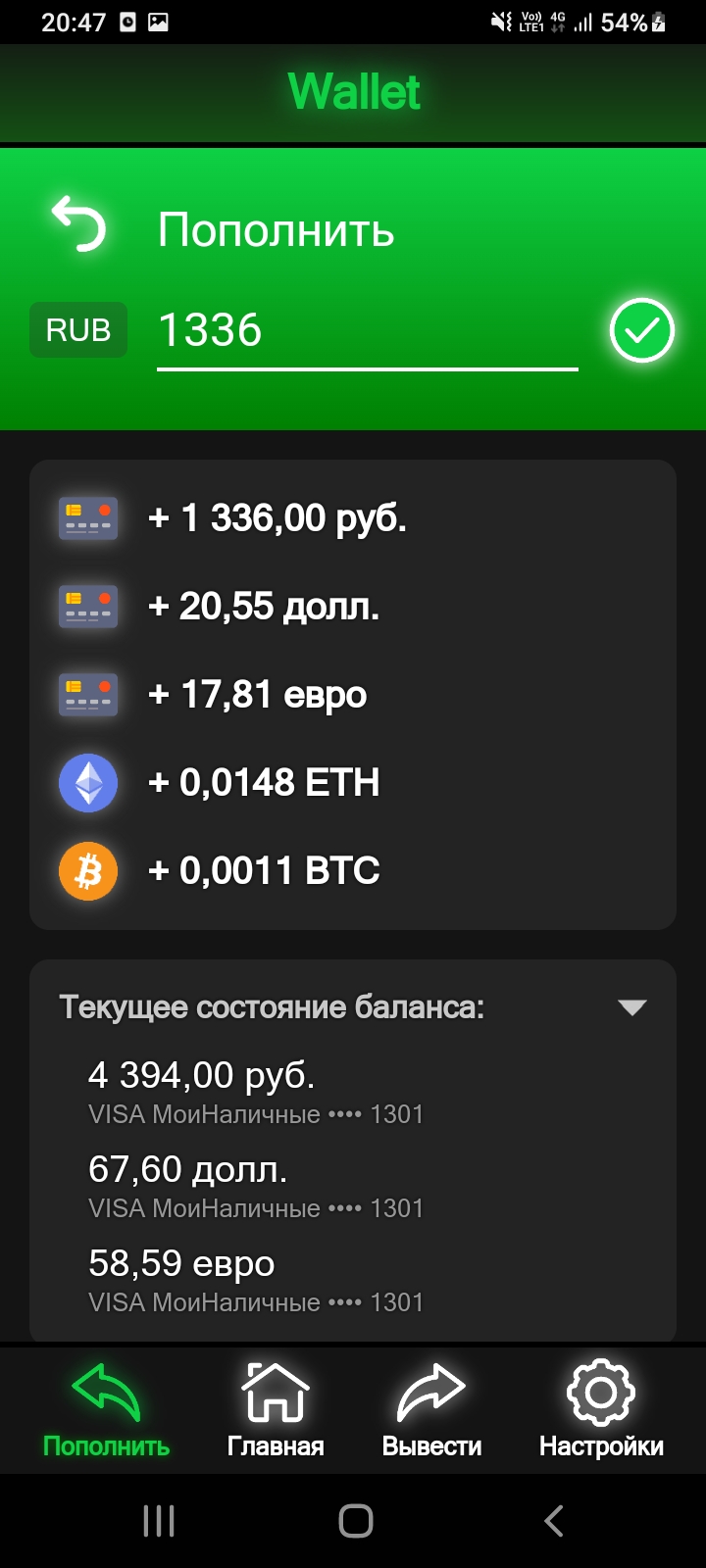Tap the Bitcoin icon next to 0,0011 BTC
Screen dimensions: 706x1568
coord(88,870)
